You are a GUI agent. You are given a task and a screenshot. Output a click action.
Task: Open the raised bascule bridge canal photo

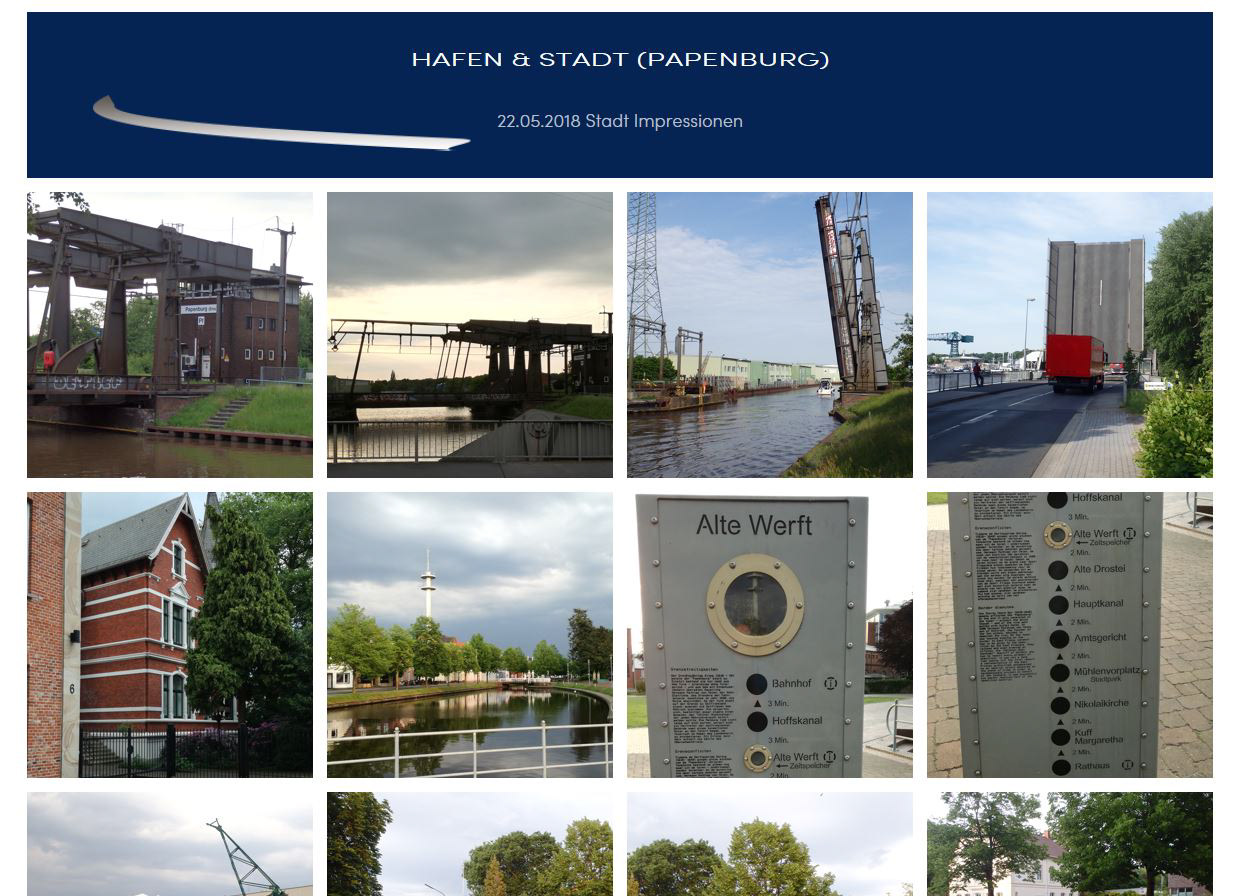point(770,335)
